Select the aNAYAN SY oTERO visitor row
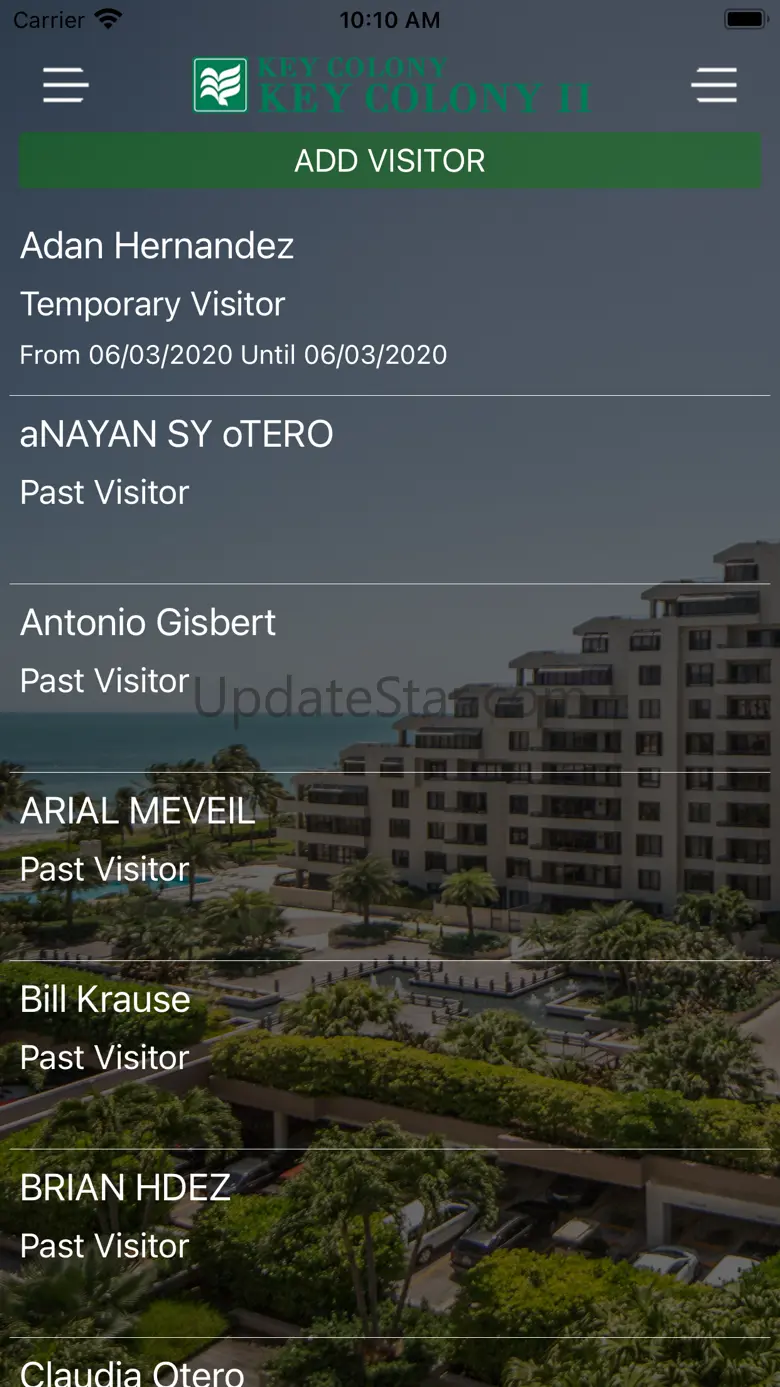The width and height of the screenshot is (780, 1387). (390, 490)
